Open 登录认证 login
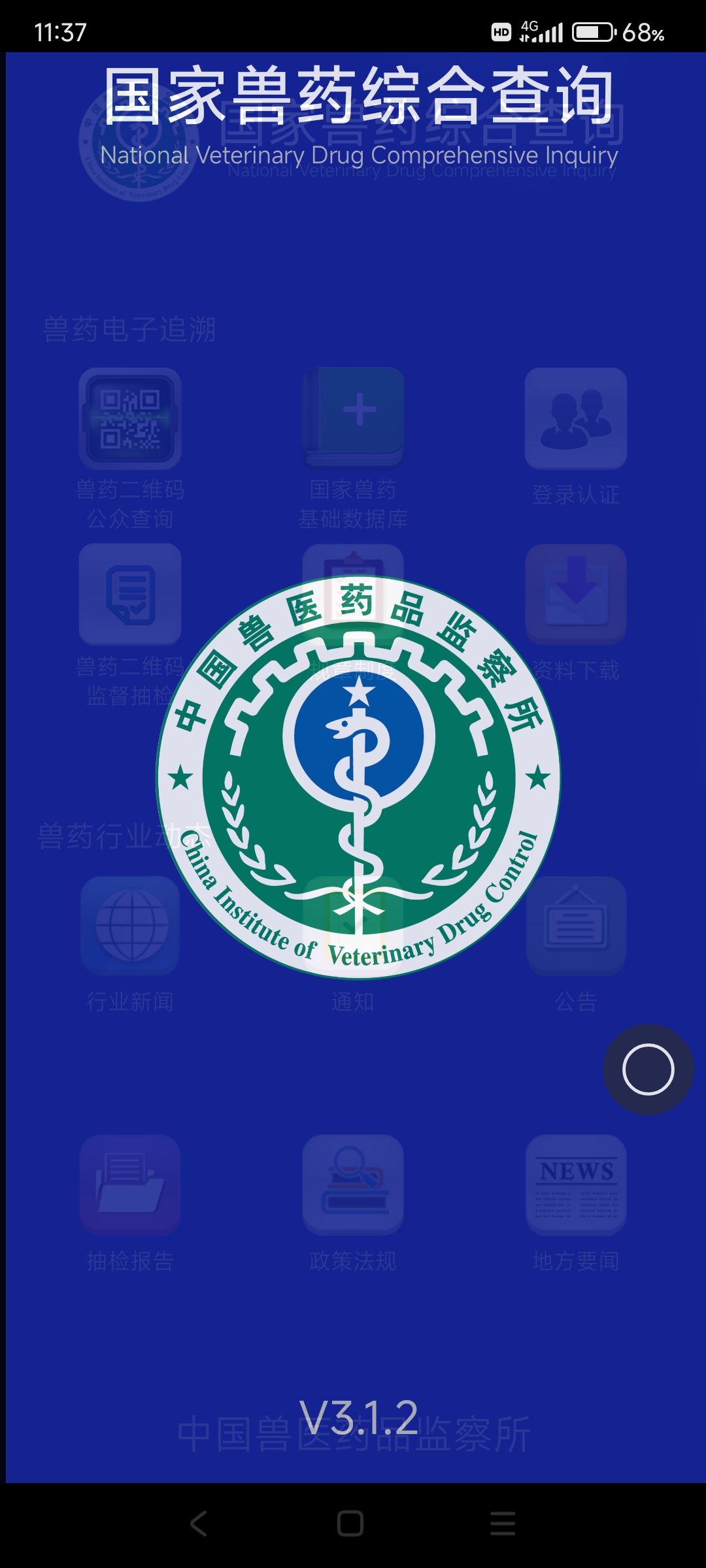The image size is (706, 1568). point(576,419)
